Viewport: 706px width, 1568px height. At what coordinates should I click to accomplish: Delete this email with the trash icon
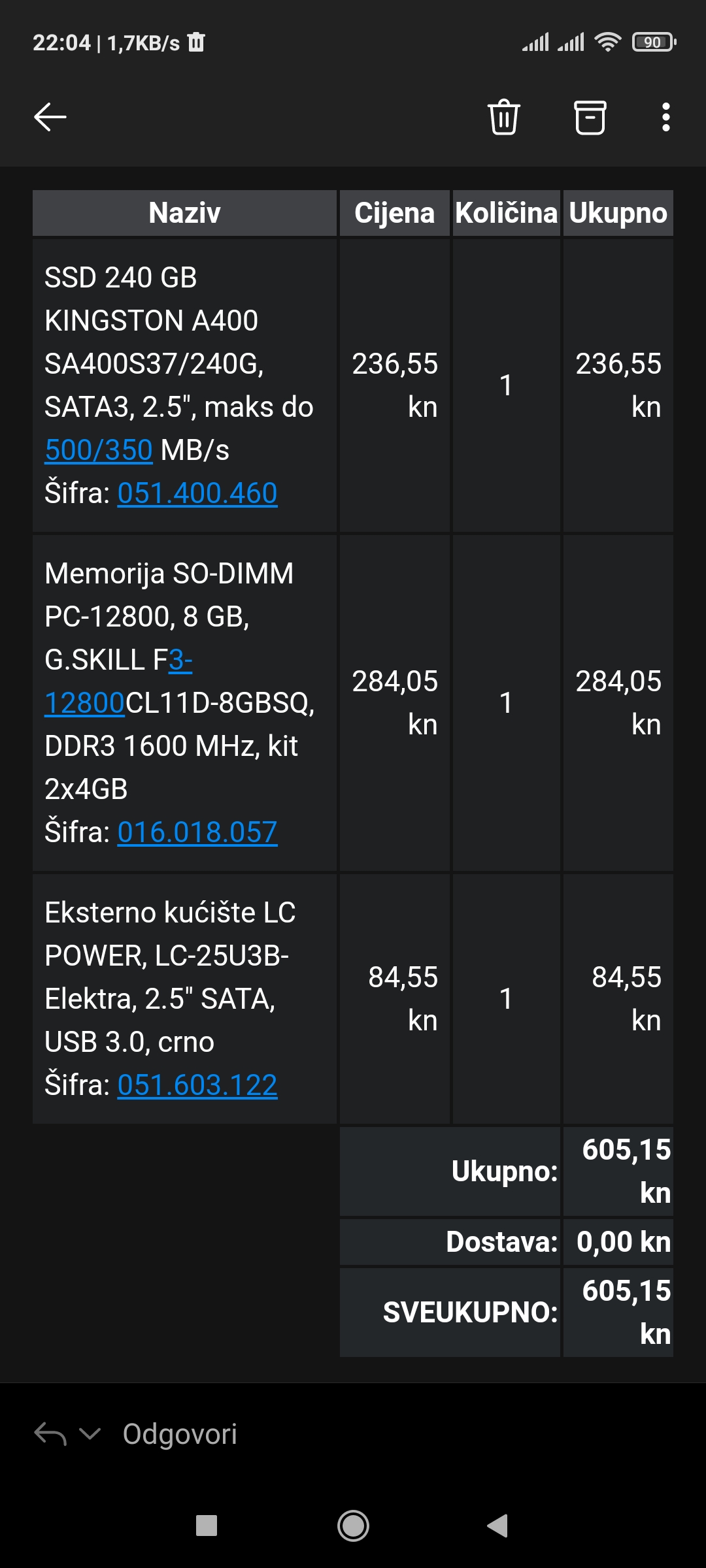click(x=503, y=118)
